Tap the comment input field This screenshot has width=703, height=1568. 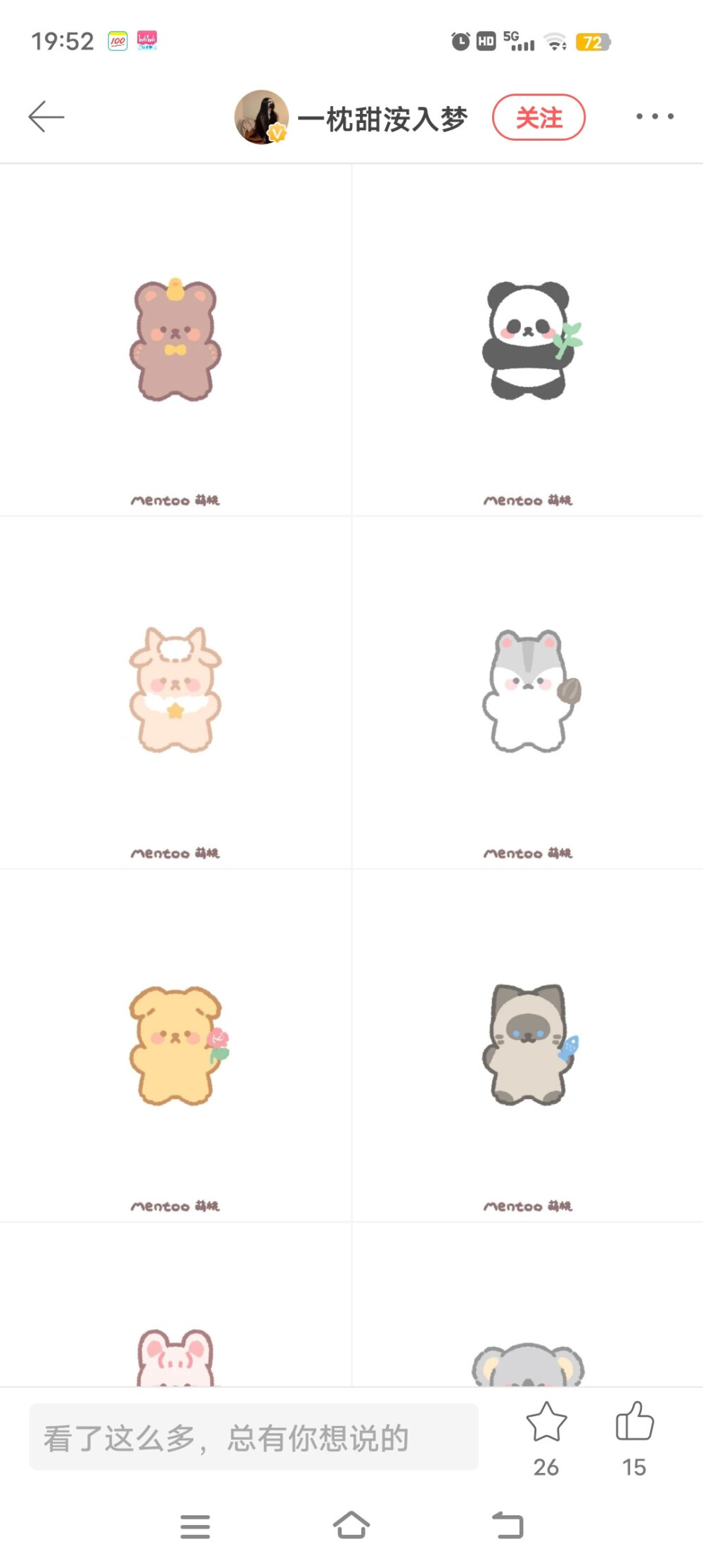click(x=253, y=1437)
